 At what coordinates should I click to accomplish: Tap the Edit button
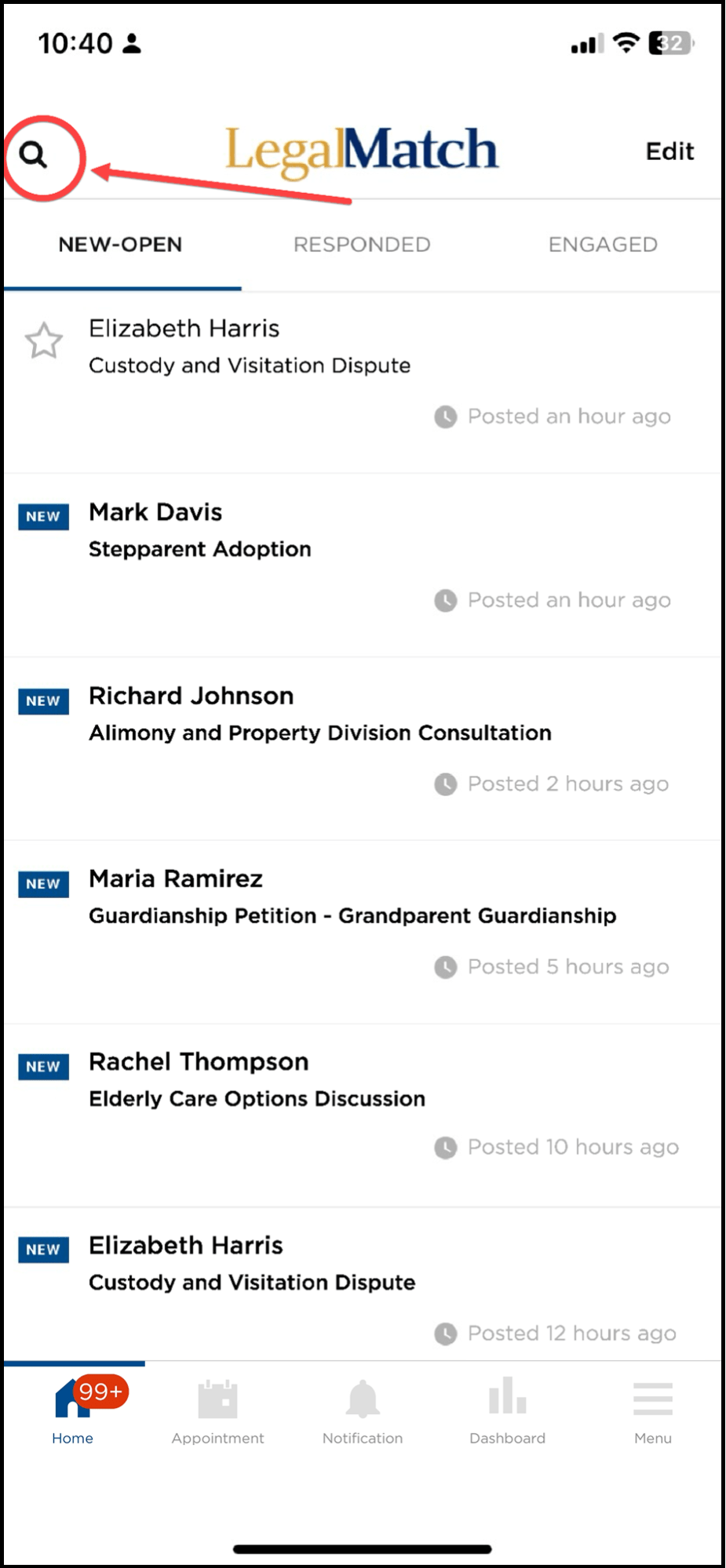click(x=669, y=151)
